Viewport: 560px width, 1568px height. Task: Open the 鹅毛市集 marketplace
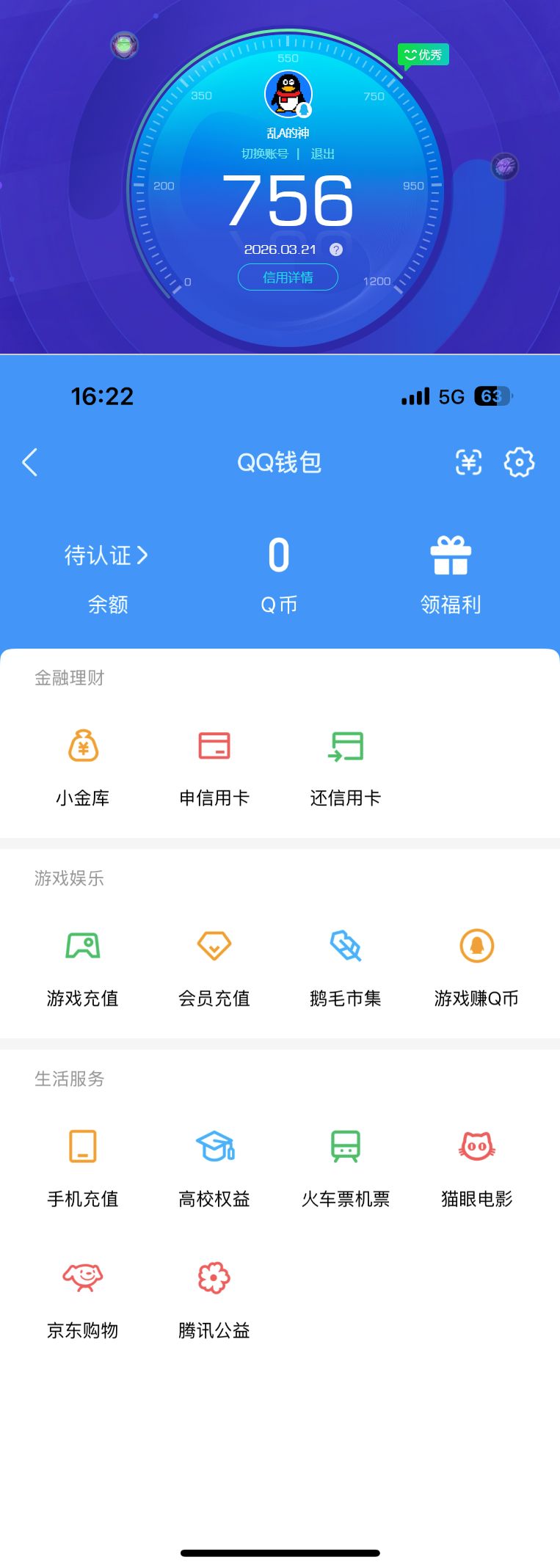tap(345, 965)
